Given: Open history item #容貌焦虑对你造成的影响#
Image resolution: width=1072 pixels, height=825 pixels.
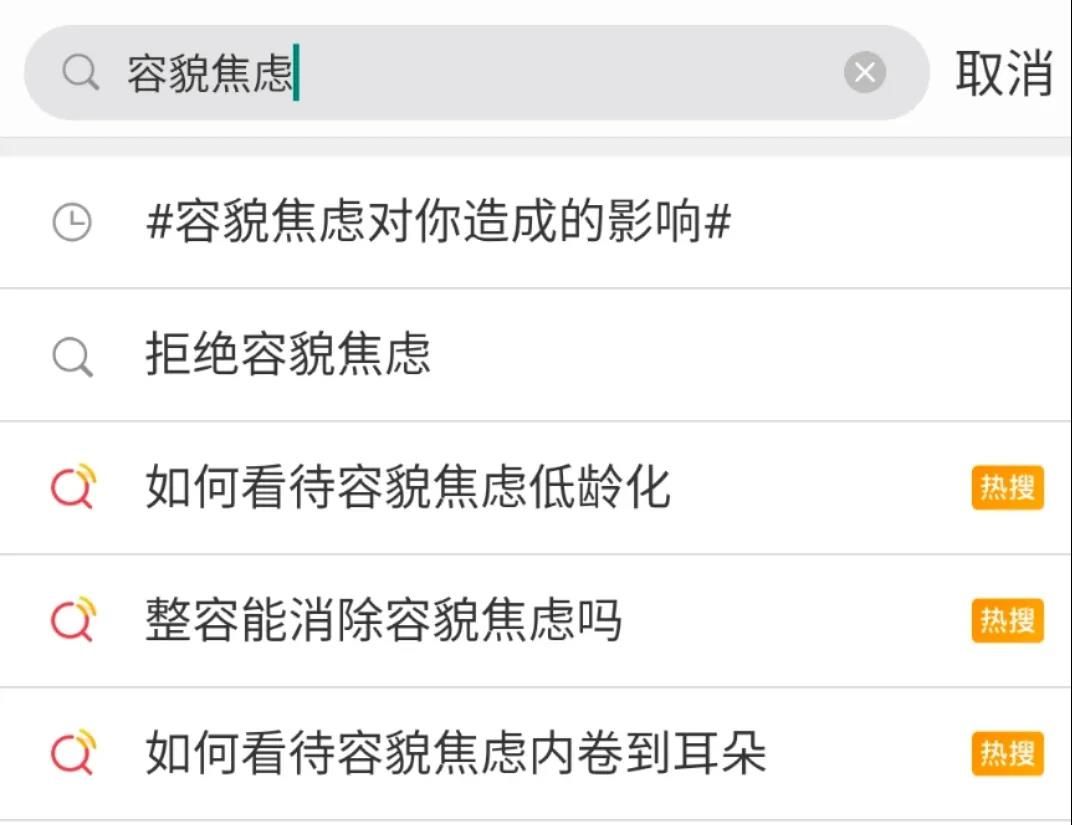Looking at the screenshot, I should 438,224.
